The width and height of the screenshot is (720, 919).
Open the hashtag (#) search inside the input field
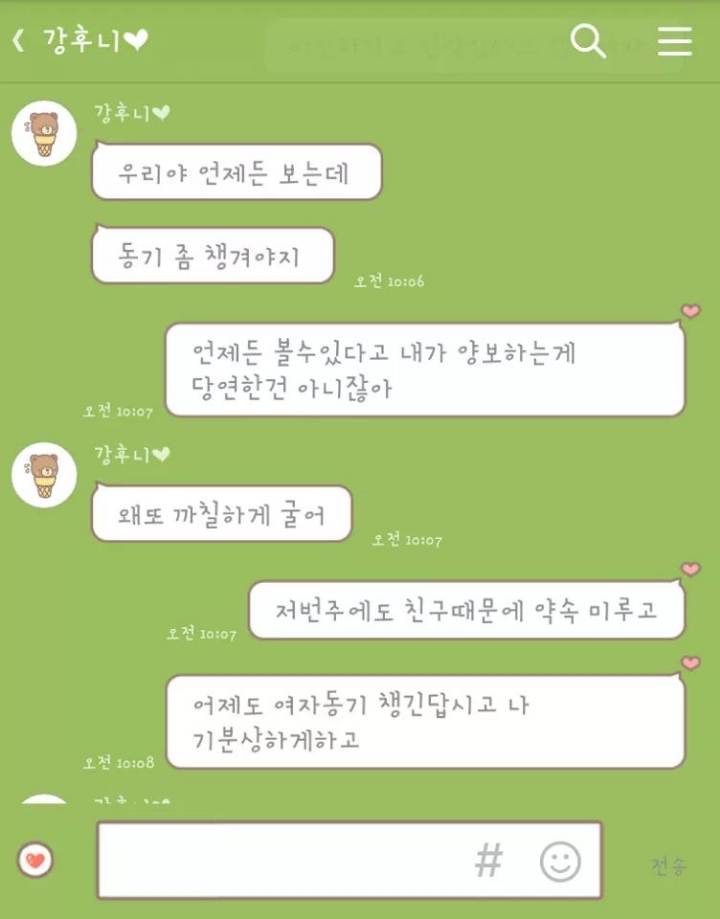point(488,859)
